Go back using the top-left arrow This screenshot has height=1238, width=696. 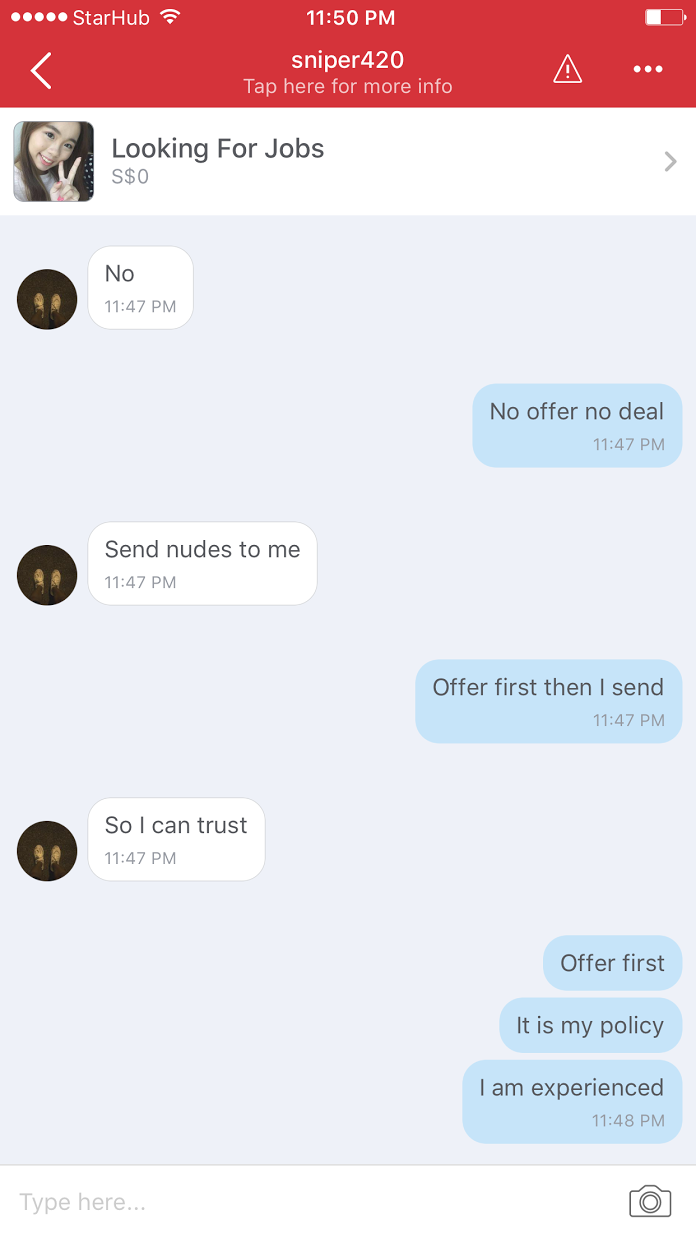pos(41,71)
